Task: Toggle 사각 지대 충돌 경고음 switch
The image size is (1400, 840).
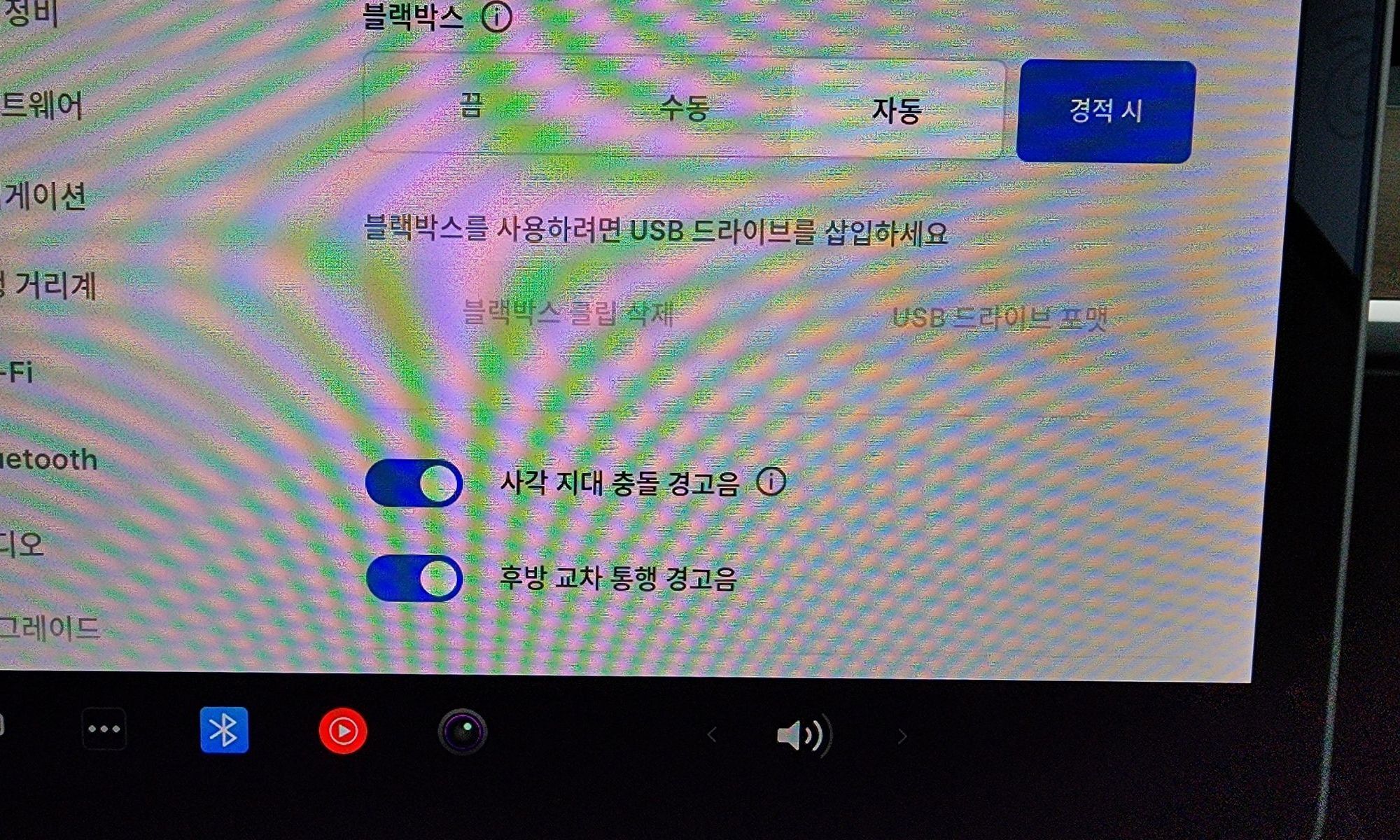Action: [x=414, y=483]
